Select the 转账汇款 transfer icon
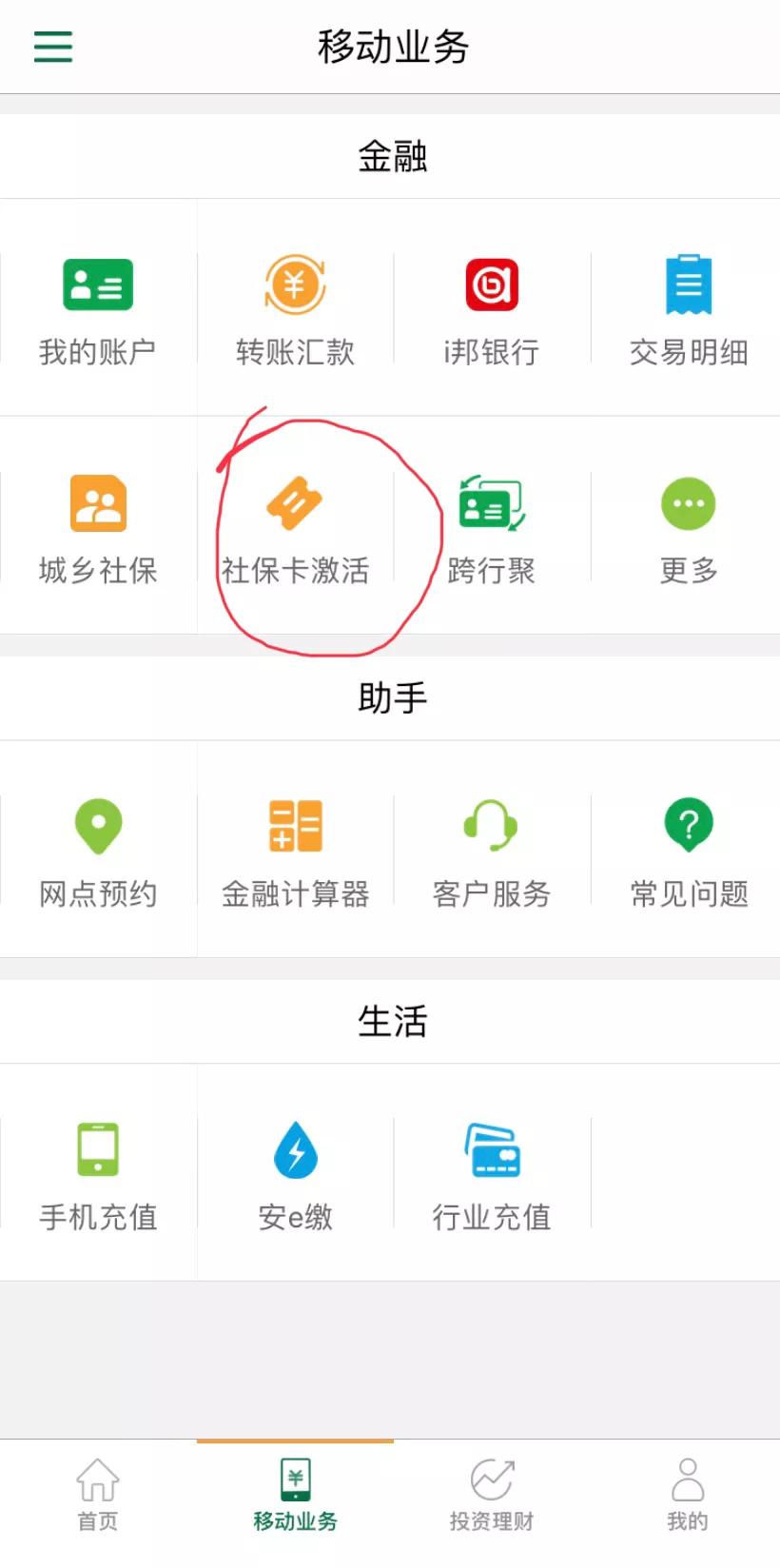 click(x=294, y=309)
